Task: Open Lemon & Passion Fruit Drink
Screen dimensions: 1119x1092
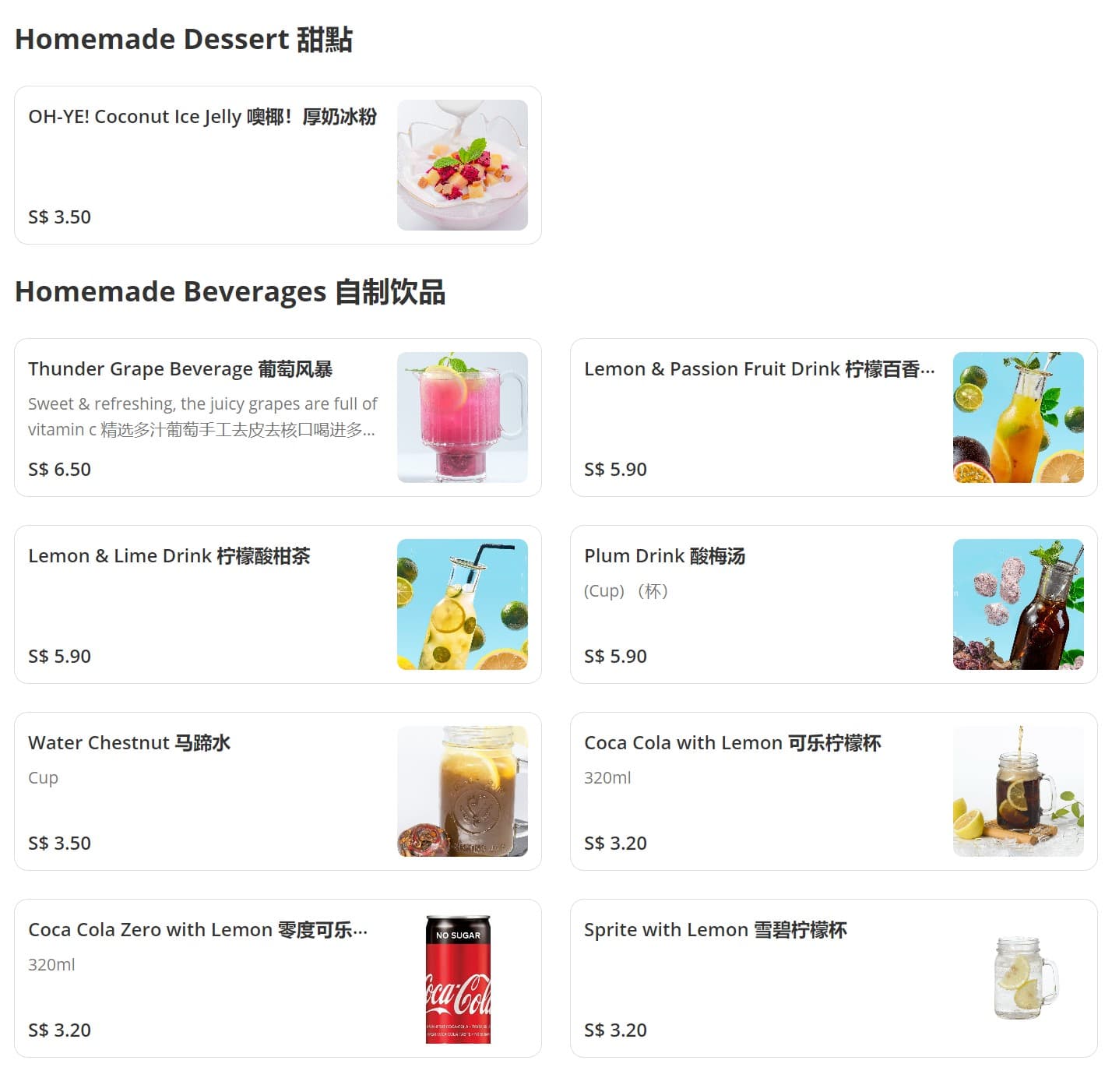Action: [833, 417]
